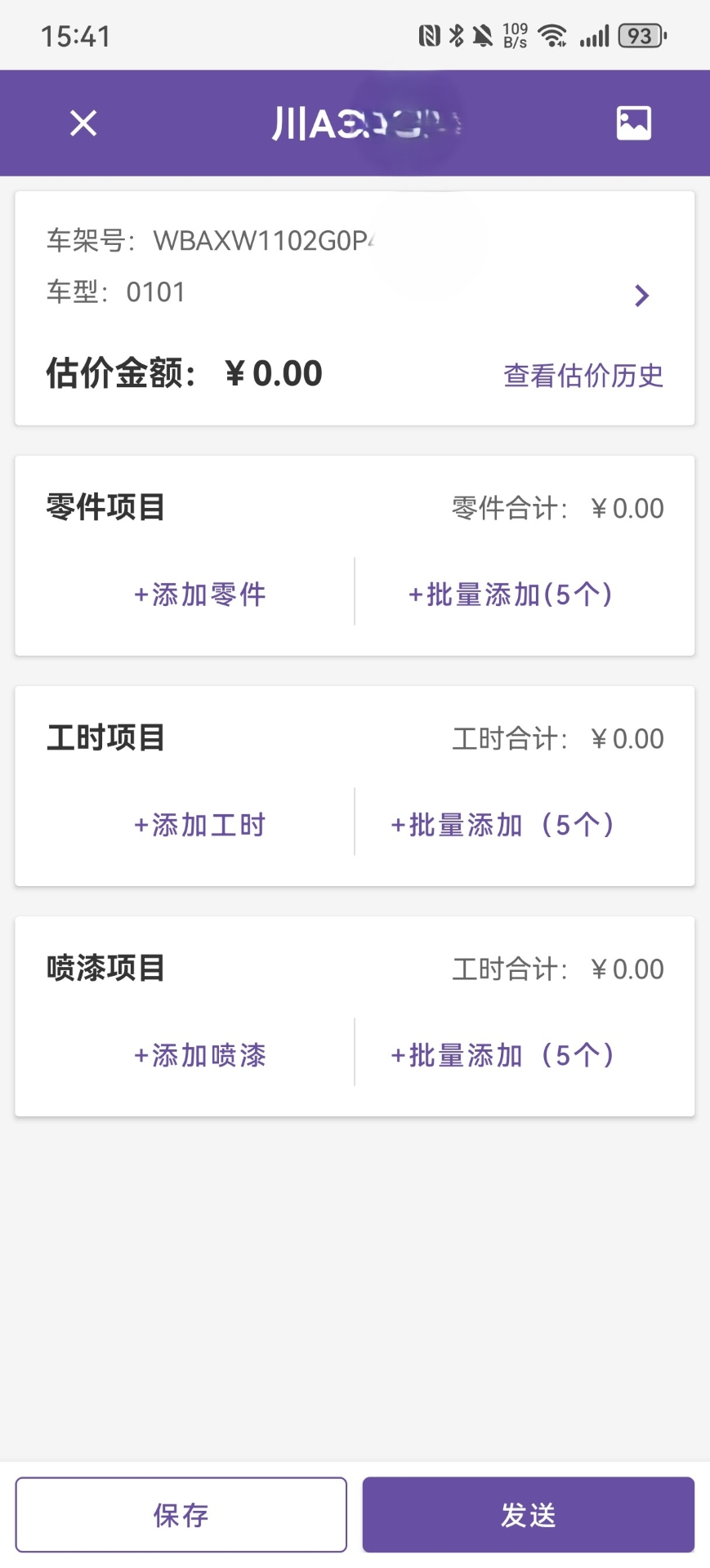Tap 添加喷漆 to add paint item
The height and width of the screenshot is (1568, 710).
(x=199, y=1055)
